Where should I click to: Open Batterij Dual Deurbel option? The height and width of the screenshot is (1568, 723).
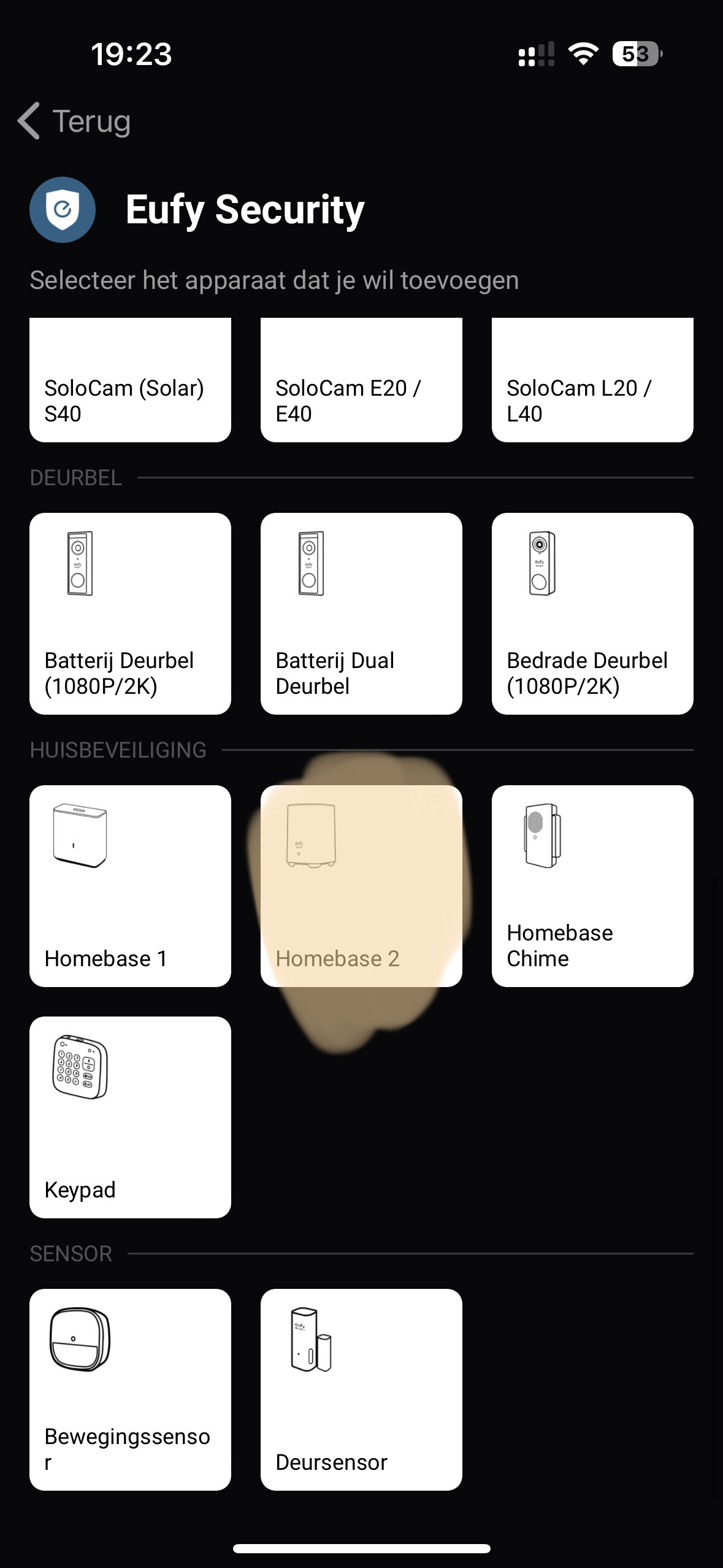361,613
